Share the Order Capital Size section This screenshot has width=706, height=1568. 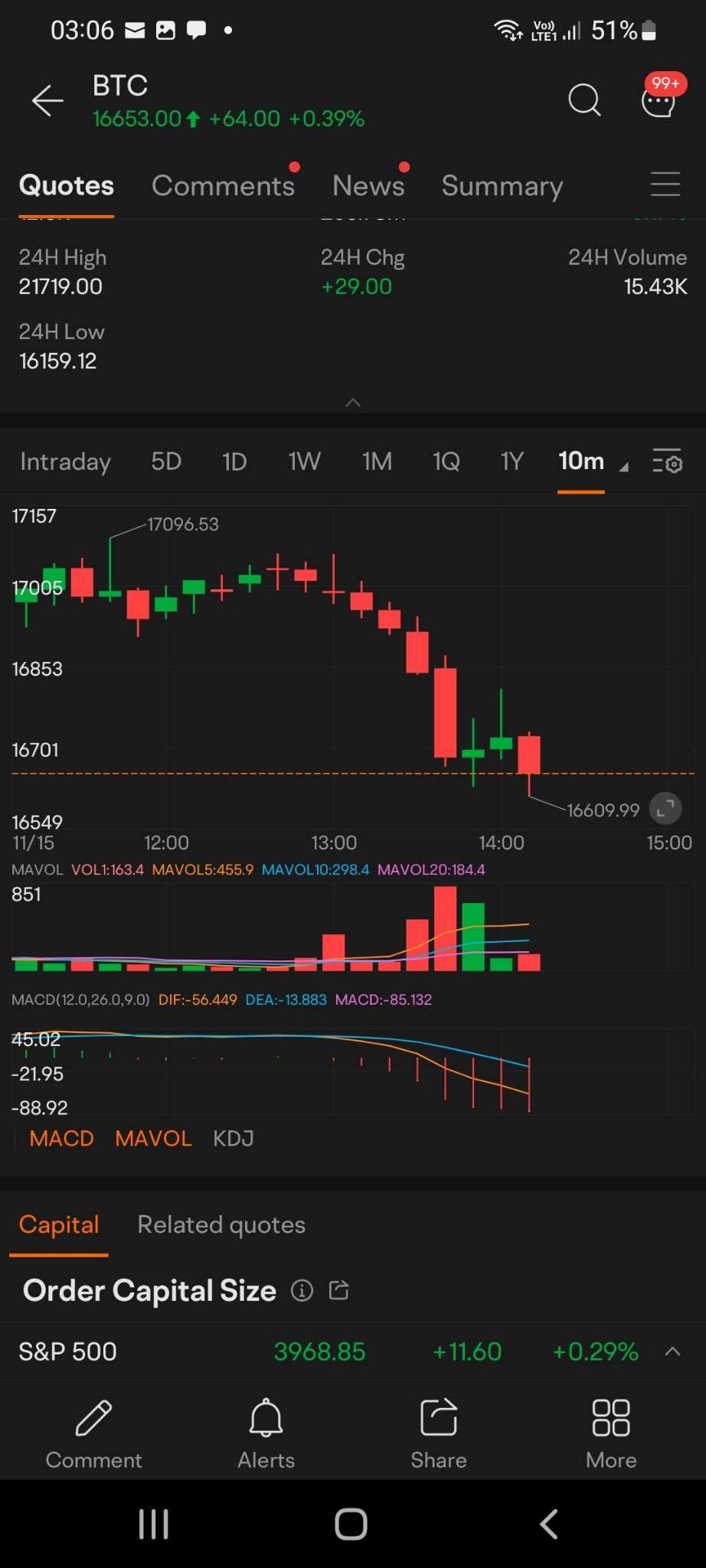tap(339, 1290)
